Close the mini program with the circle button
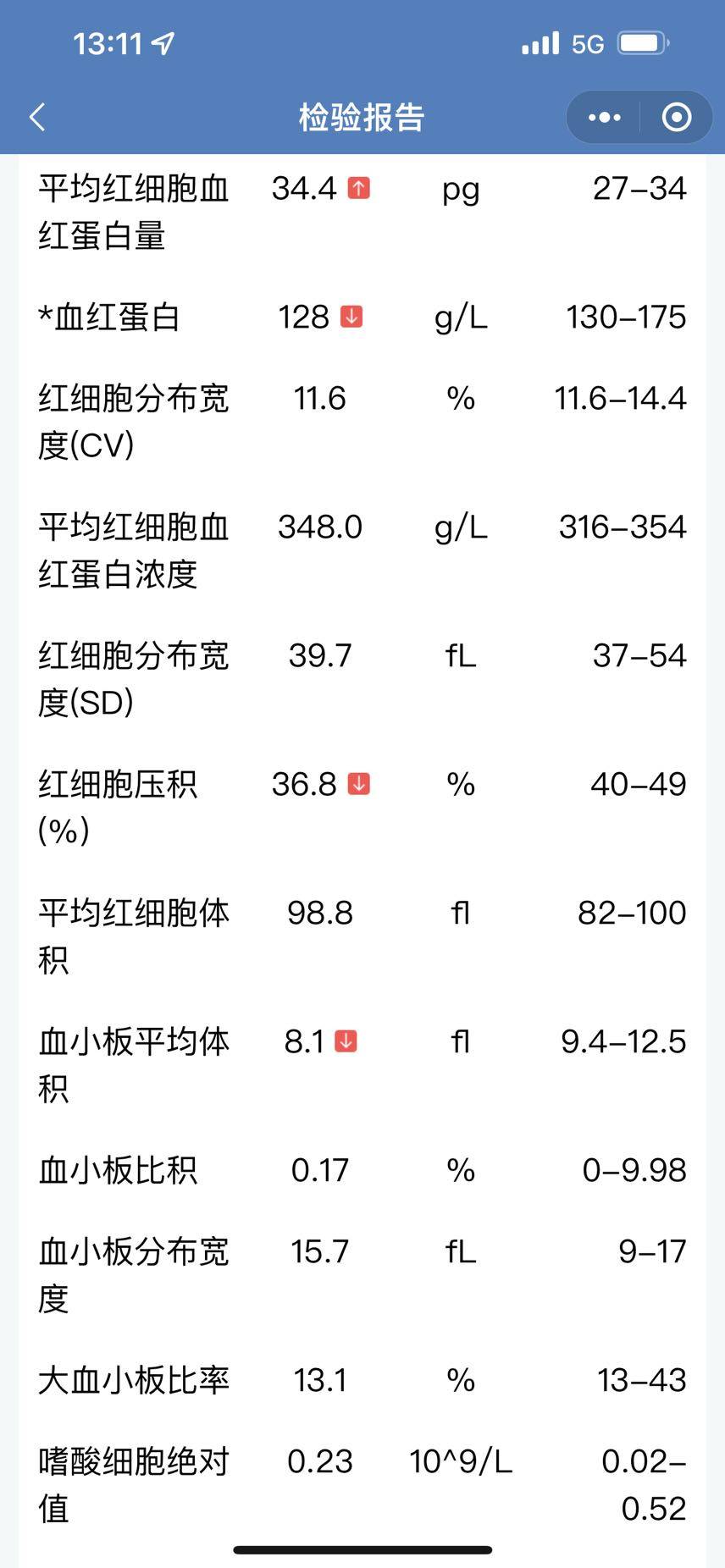The image size is (725, 1568). (x=676, y=117)
